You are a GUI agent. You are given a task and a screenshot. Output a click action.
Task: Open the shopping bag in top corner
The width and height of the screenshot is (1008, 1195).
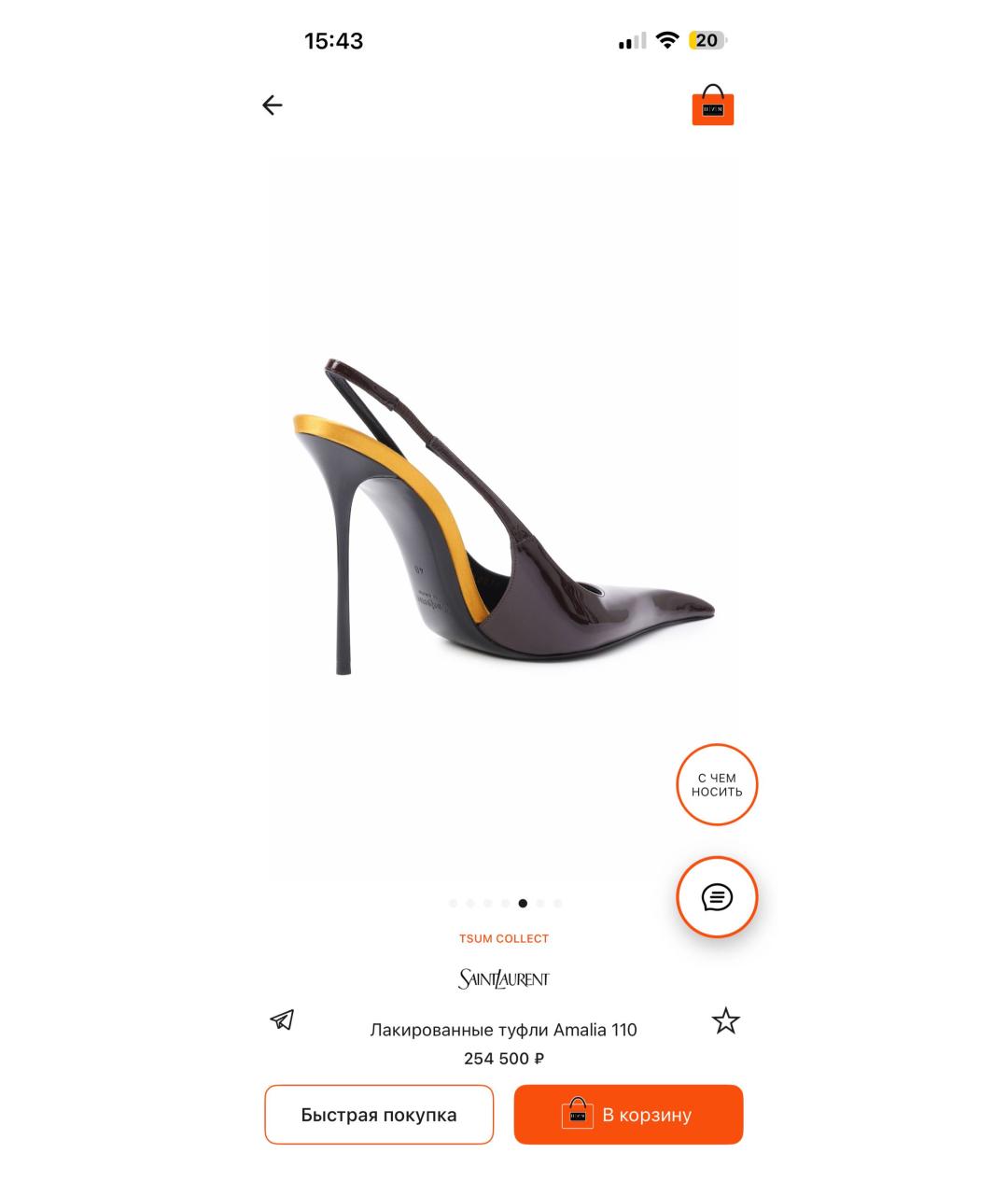712,105
